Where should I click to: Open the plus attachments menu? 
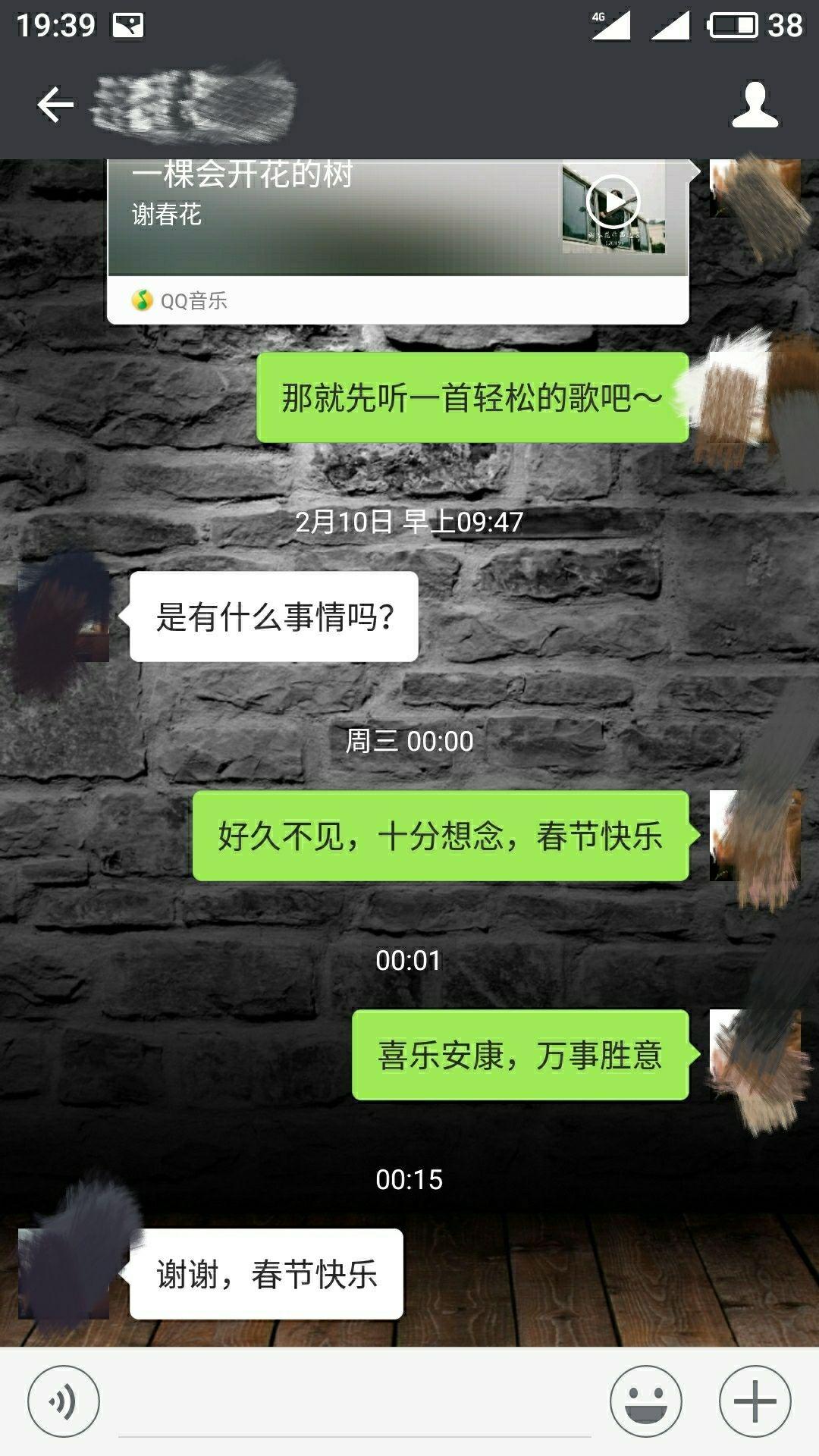755,1401
